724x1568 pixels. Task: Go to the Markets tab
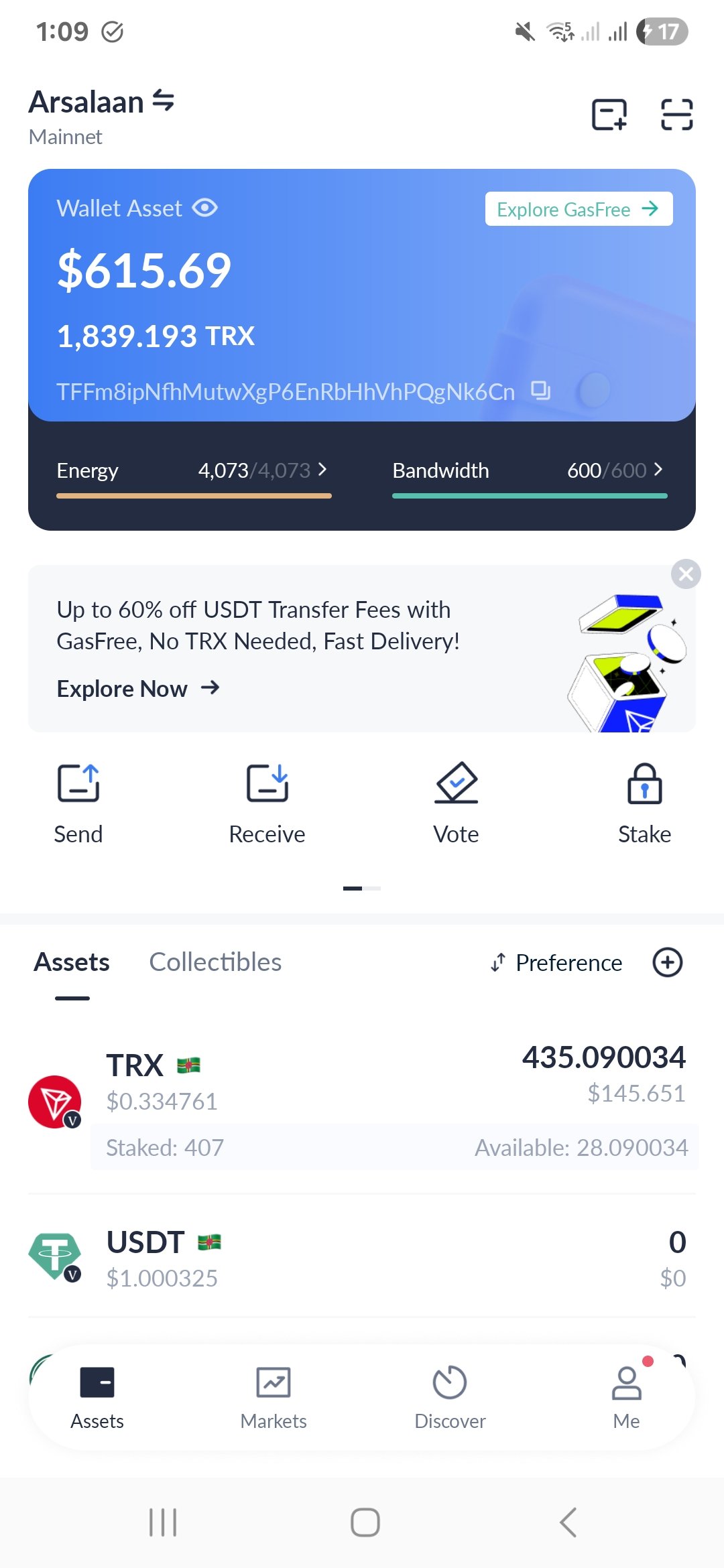click(274, 1394)
